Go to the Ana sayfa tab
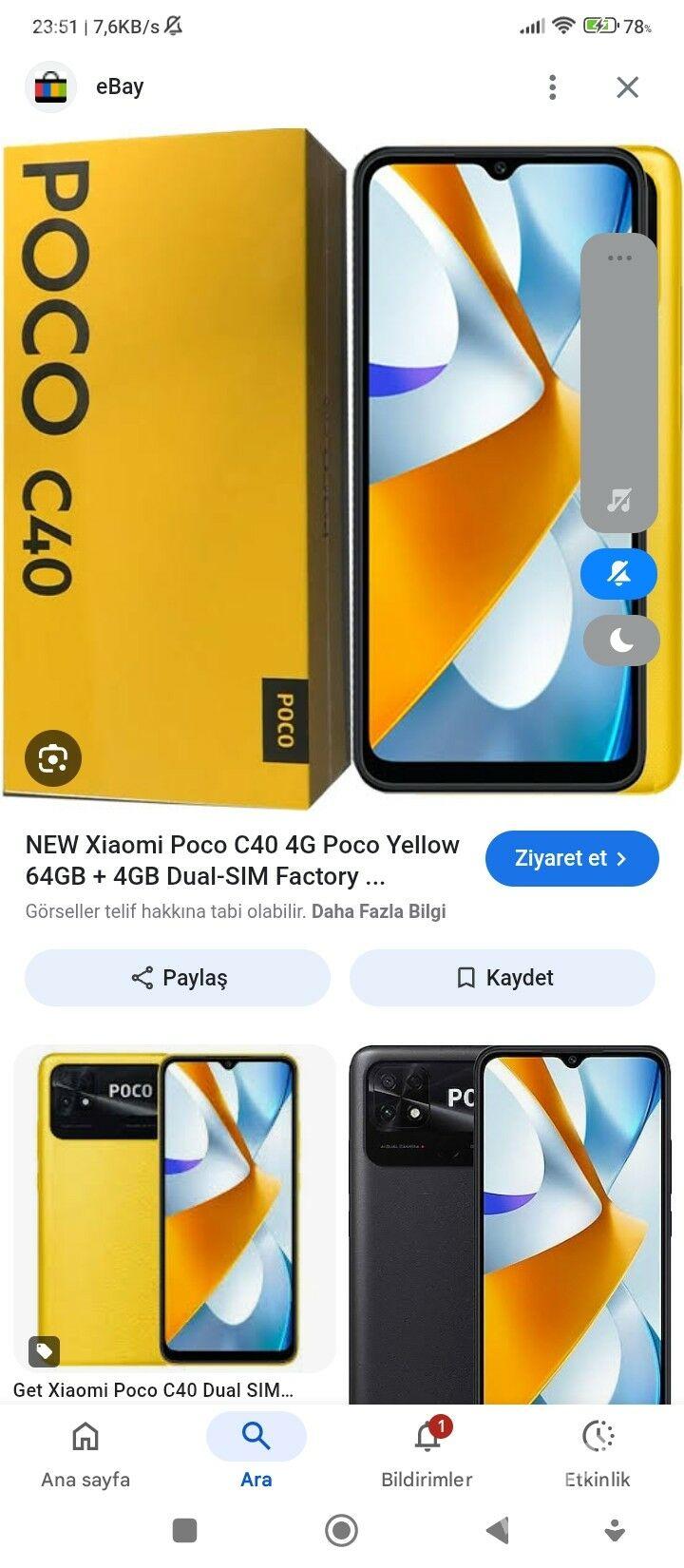Image resolution: width=684 pixels, height=1568 pixels. click(x=85, y=1452)
